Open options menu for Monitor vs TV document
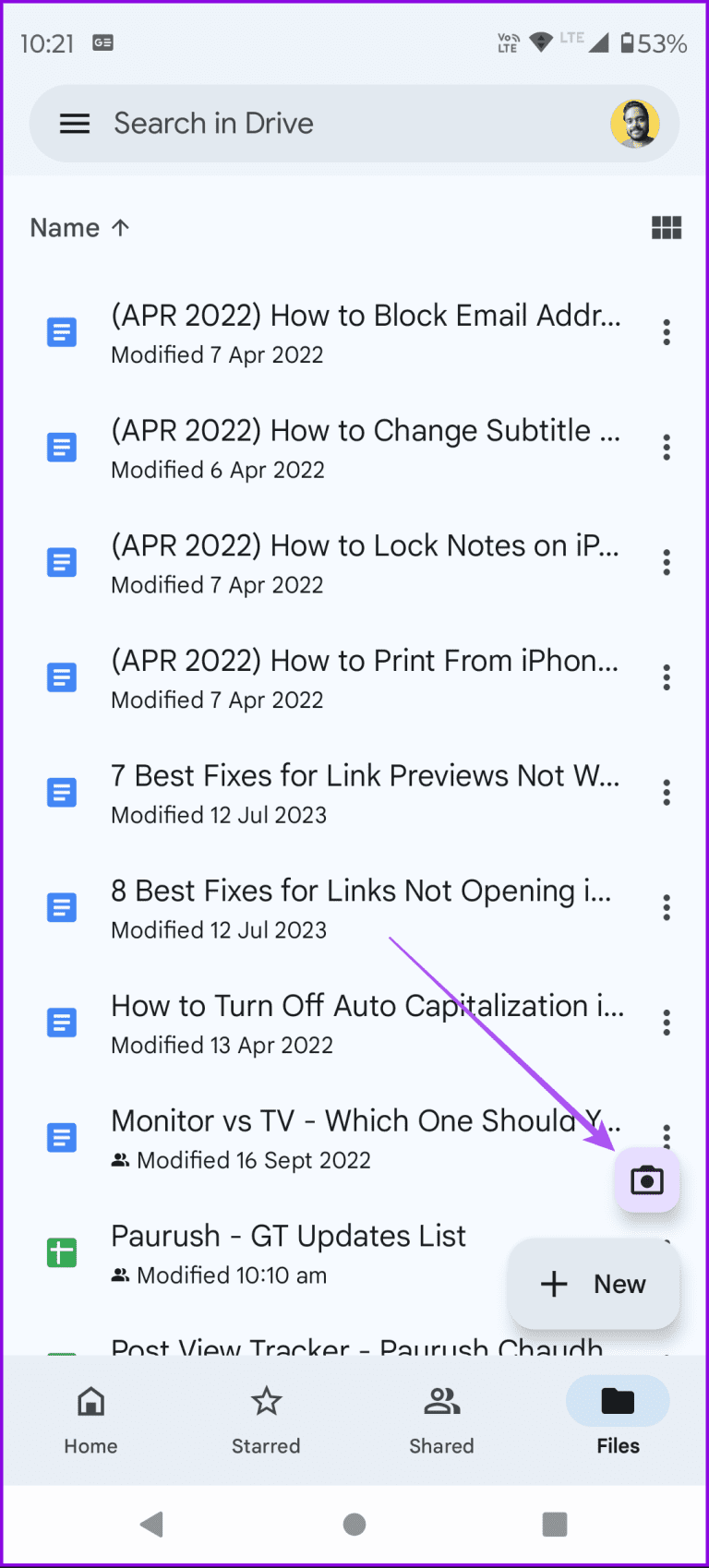This screenshot has height=1568, width=709. click(x=667, y=1137)
